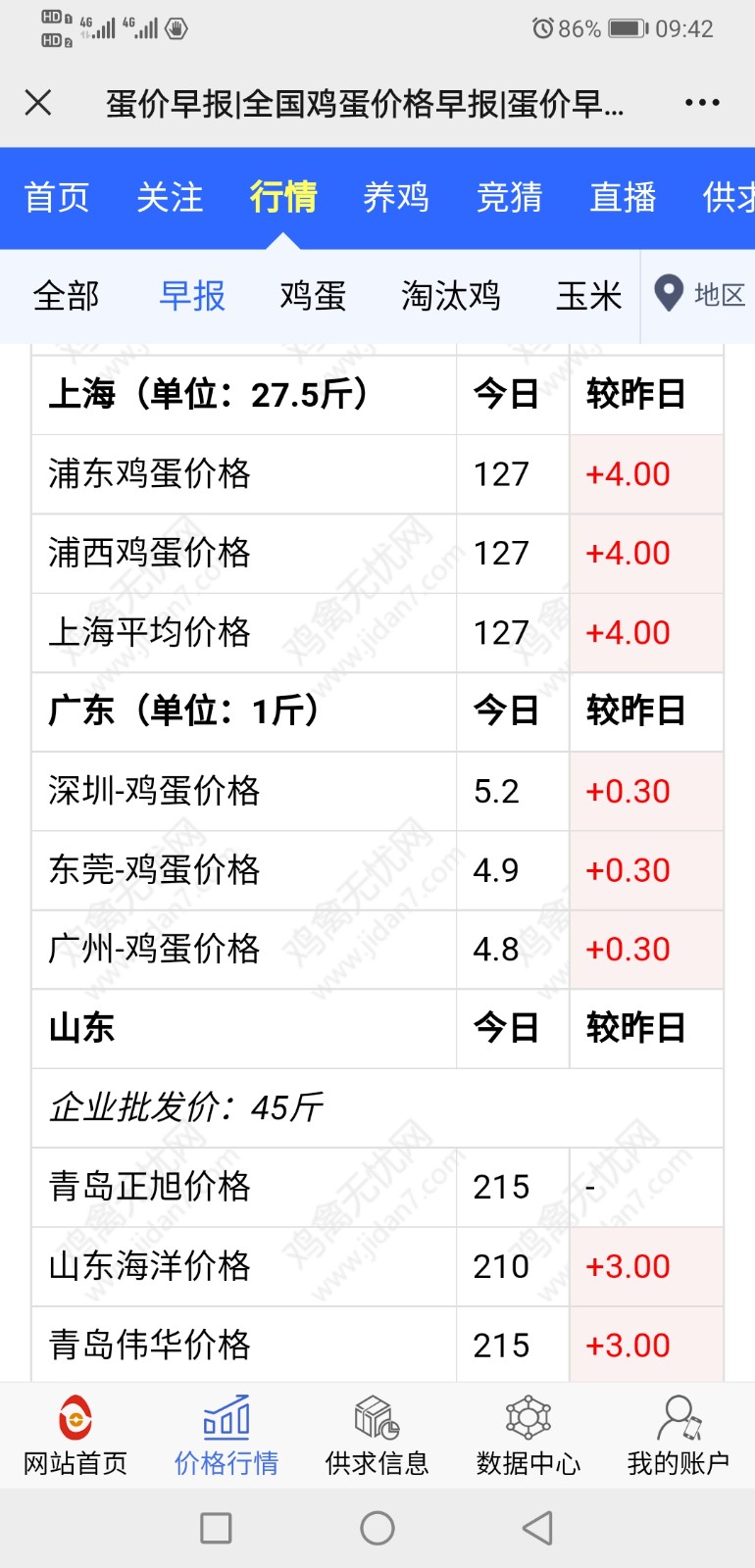Open the 直播 tab

tap(623, 197)
